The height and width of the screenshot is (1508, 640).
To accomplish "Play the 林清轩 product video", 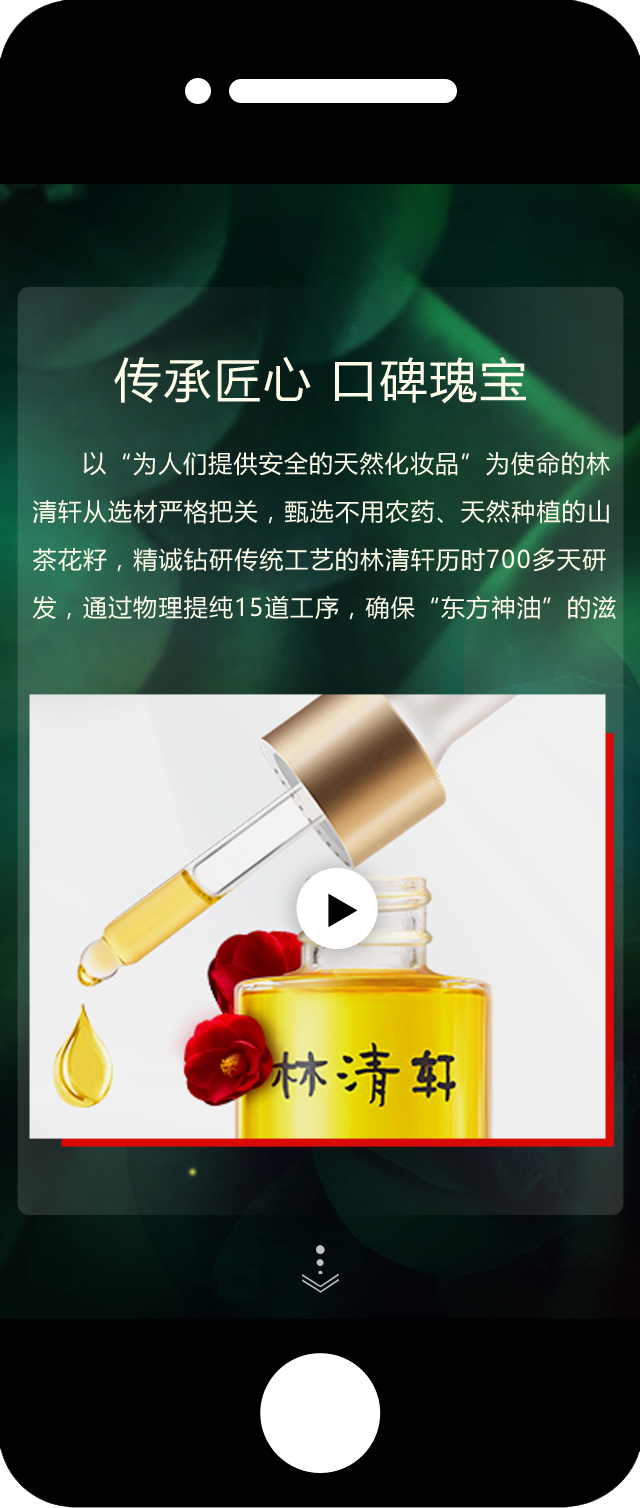I will (337, 909).
